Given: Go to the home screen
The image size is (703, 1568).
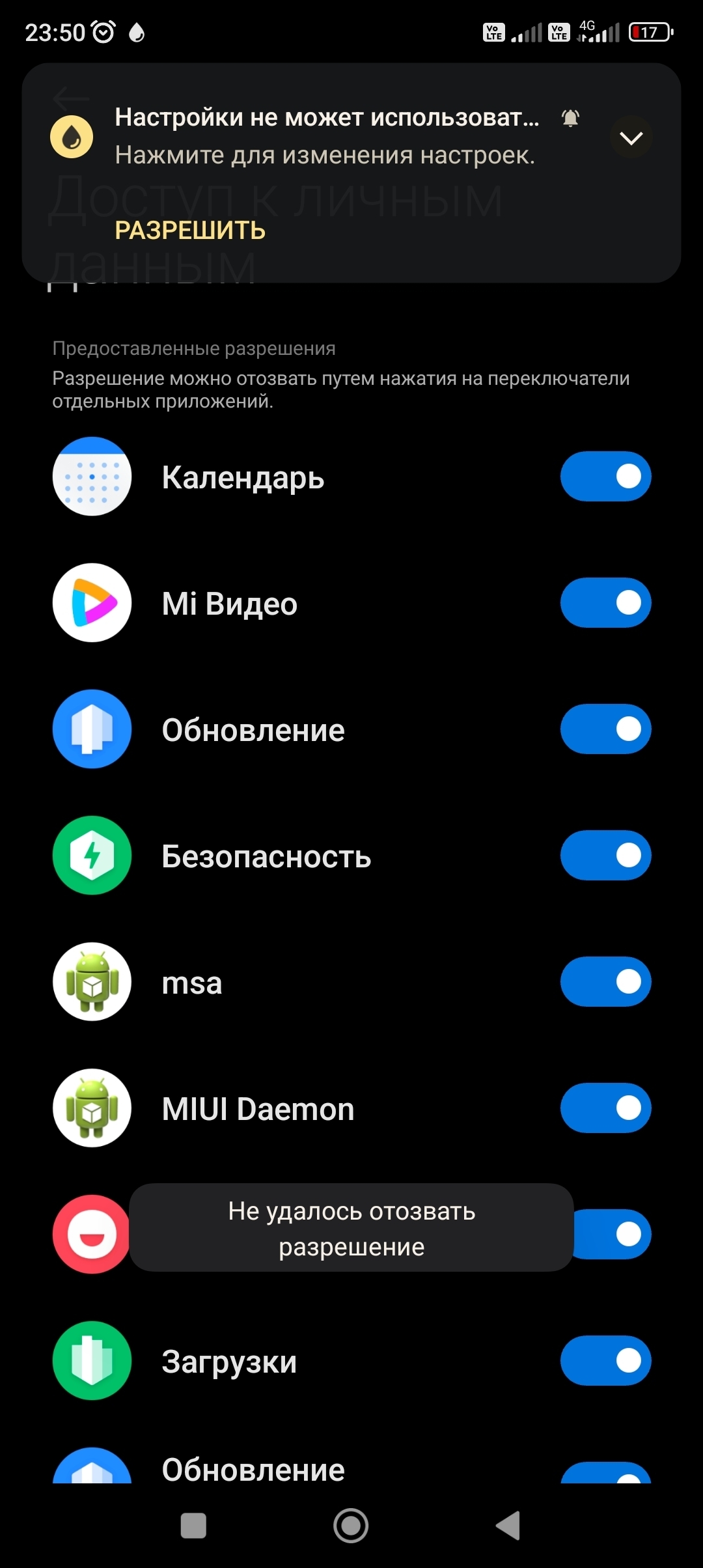Looking at the screenshot, I should (x=351, y=1526).
